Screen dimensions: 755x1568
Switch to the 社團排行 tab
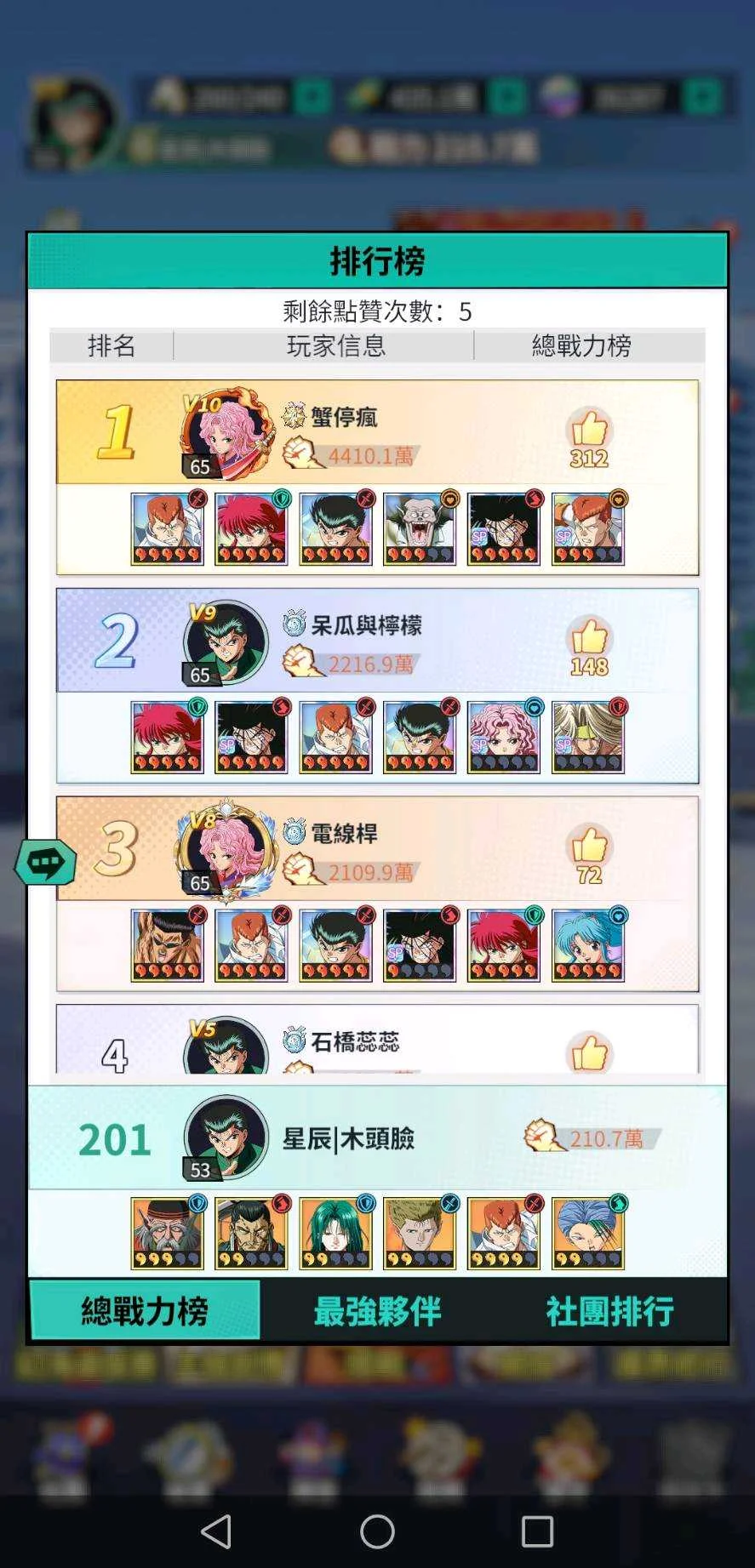[x=609, y=1311]
